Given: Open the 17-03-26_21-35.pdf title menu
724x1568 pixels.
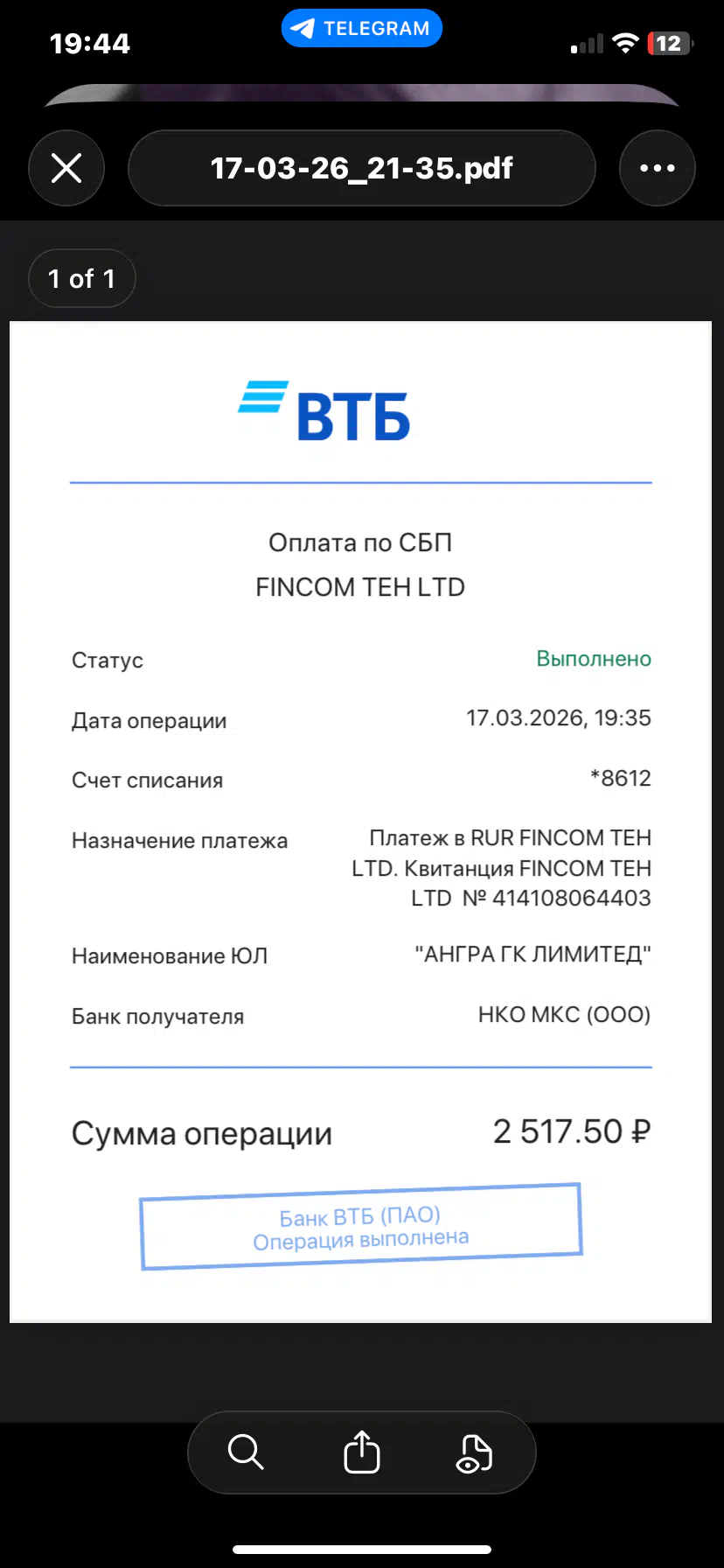Looking at the screenshot, I should (361, 168).
